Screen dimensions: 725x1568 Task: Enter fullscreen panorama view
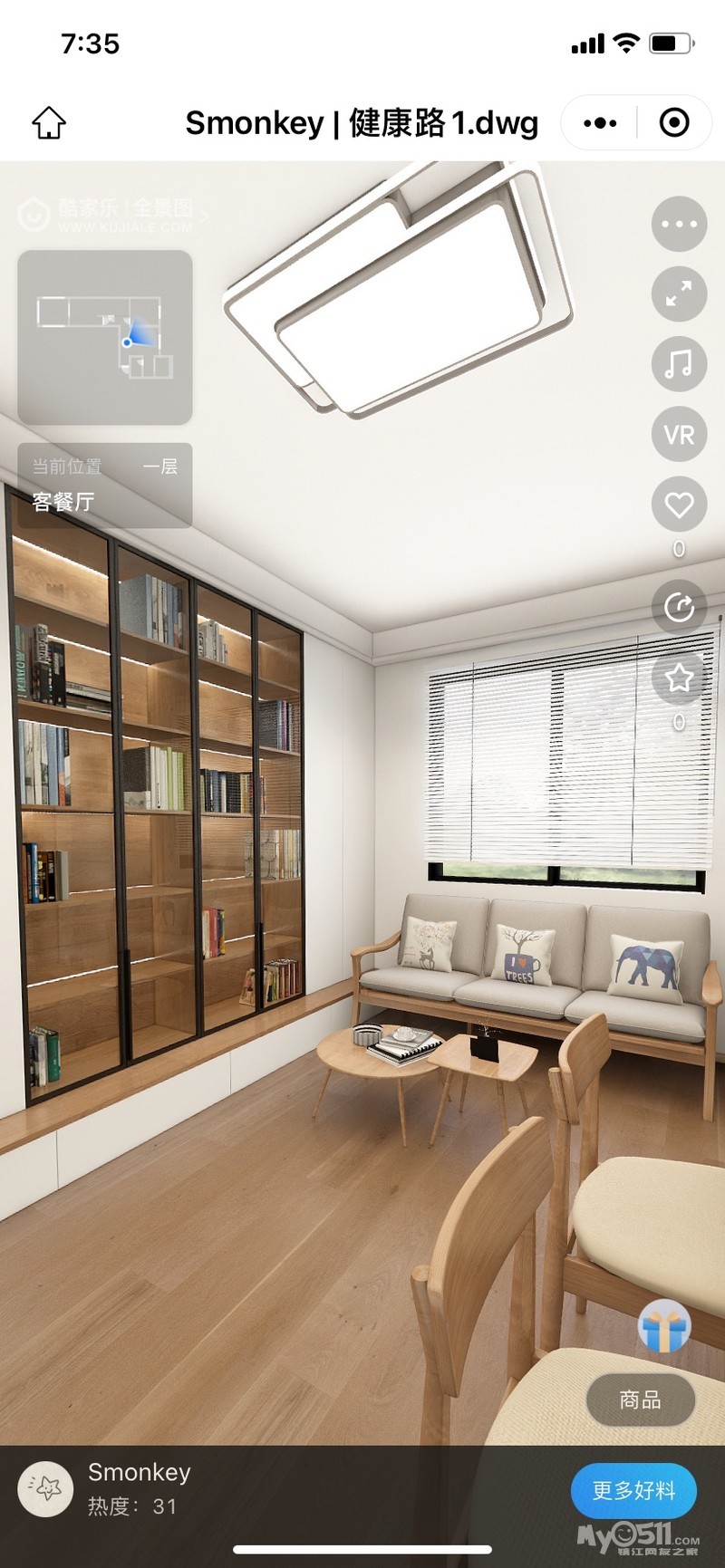click(x=679, y=293)
